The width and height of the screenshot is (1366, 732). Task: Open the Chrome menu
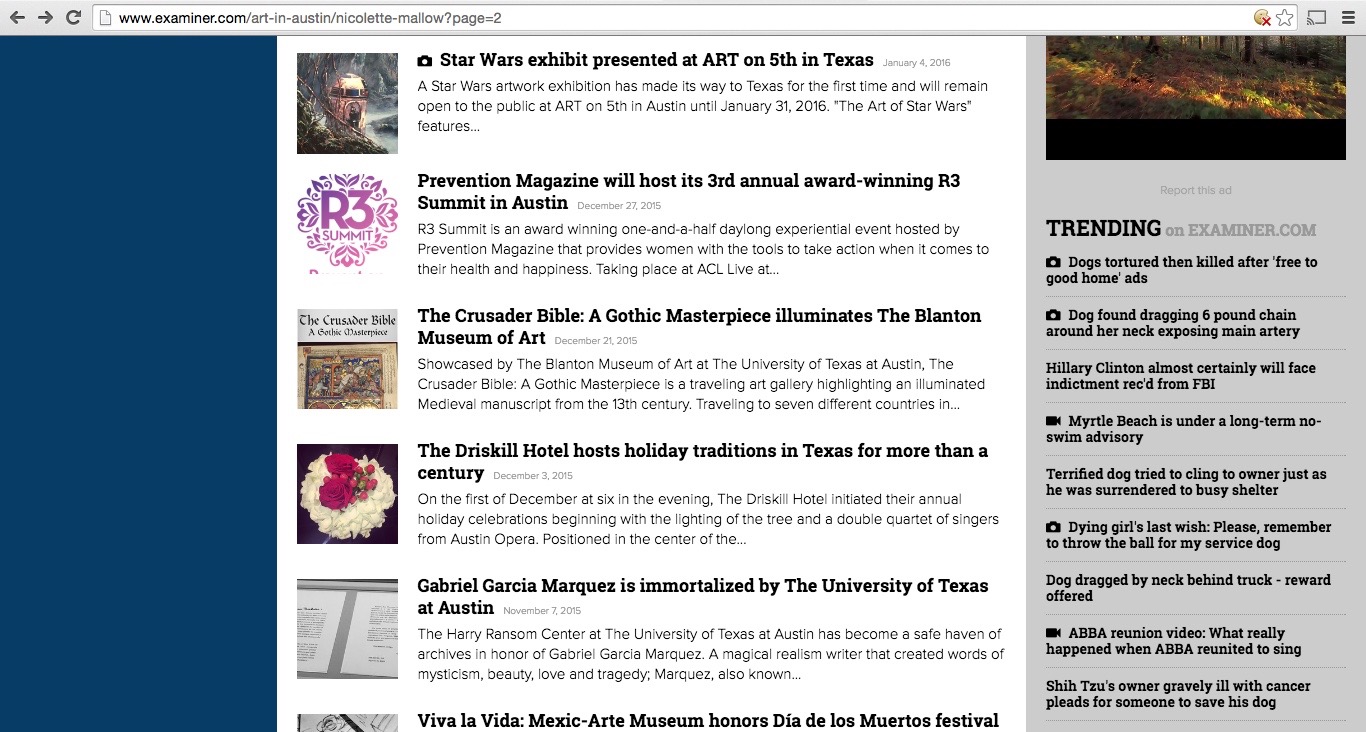pos(1348,17)
